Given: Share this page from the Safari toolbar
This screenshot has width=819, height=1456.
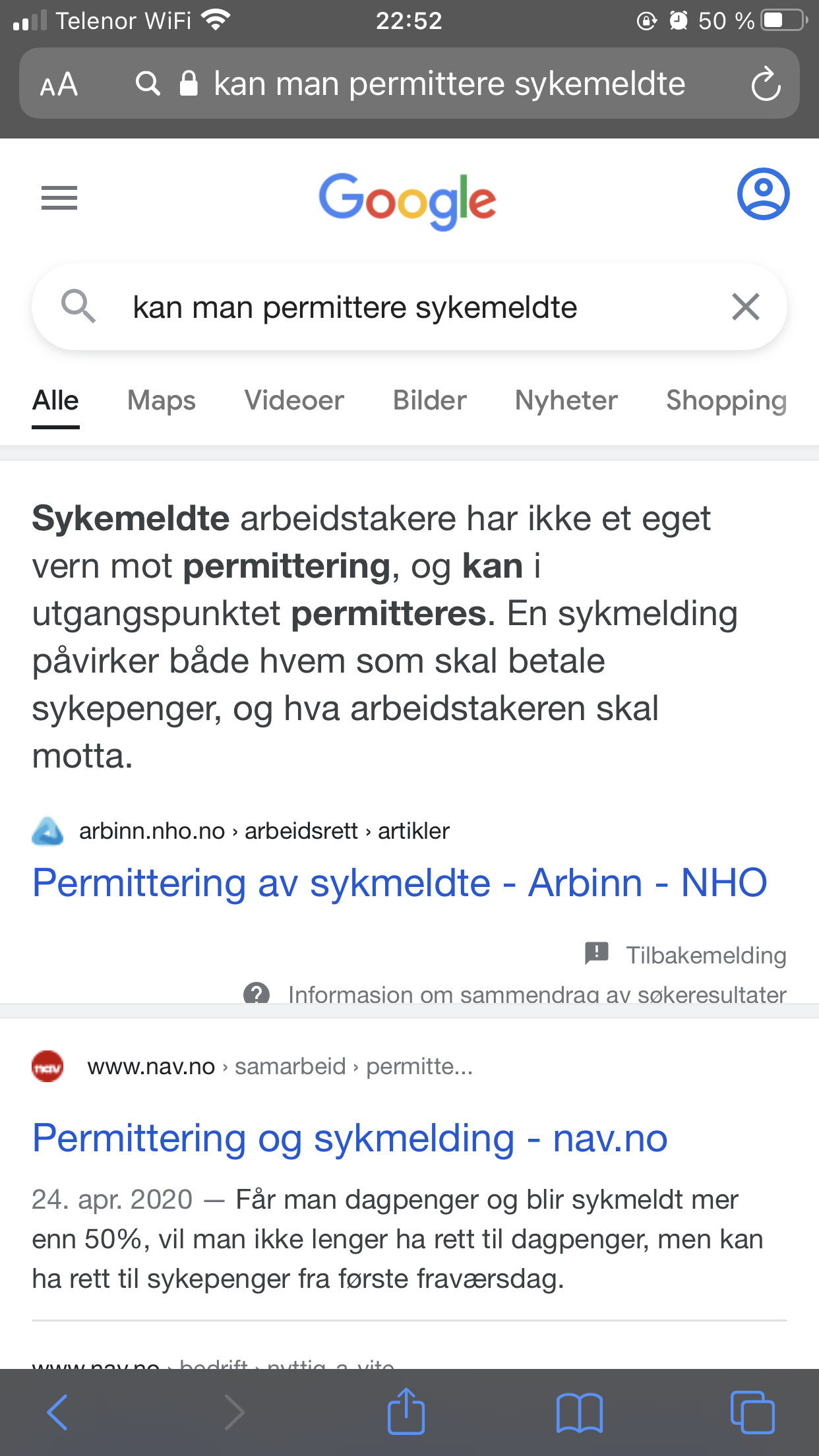Looking at the screenshot, I should pyautogui.click(x=406, y=1411).
